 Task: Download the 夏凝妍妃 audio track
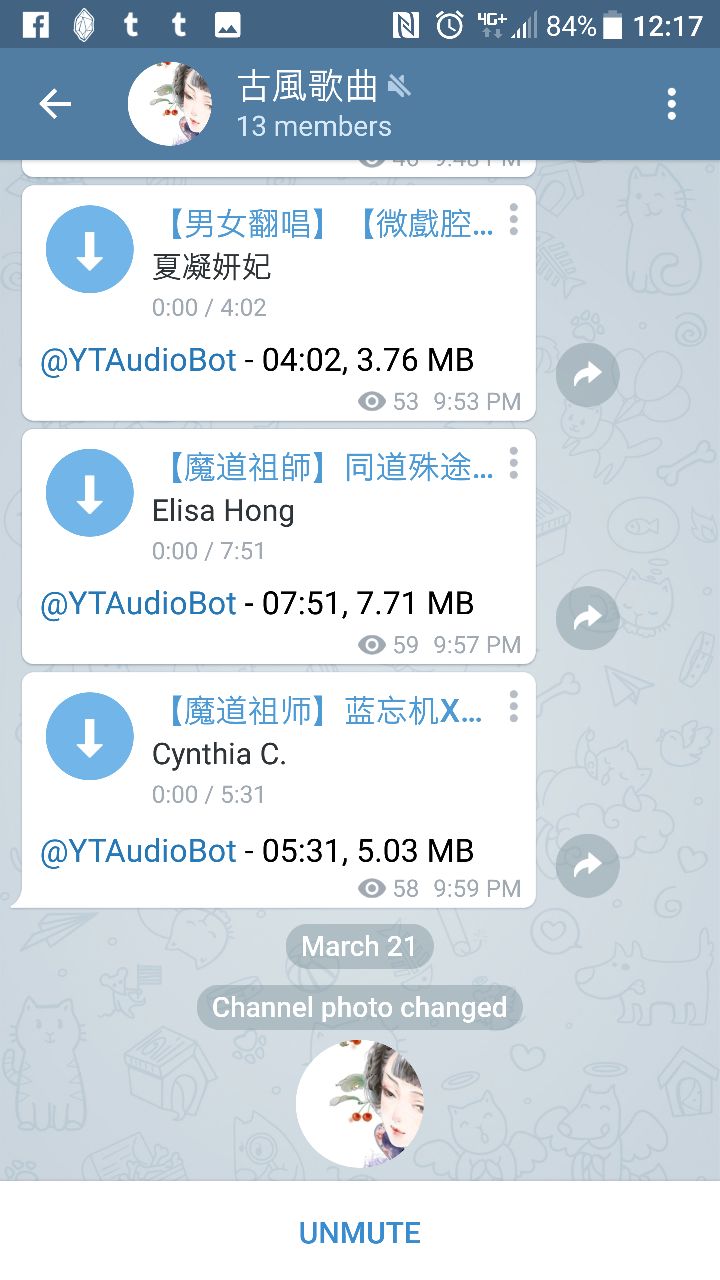tap(90, 249)
